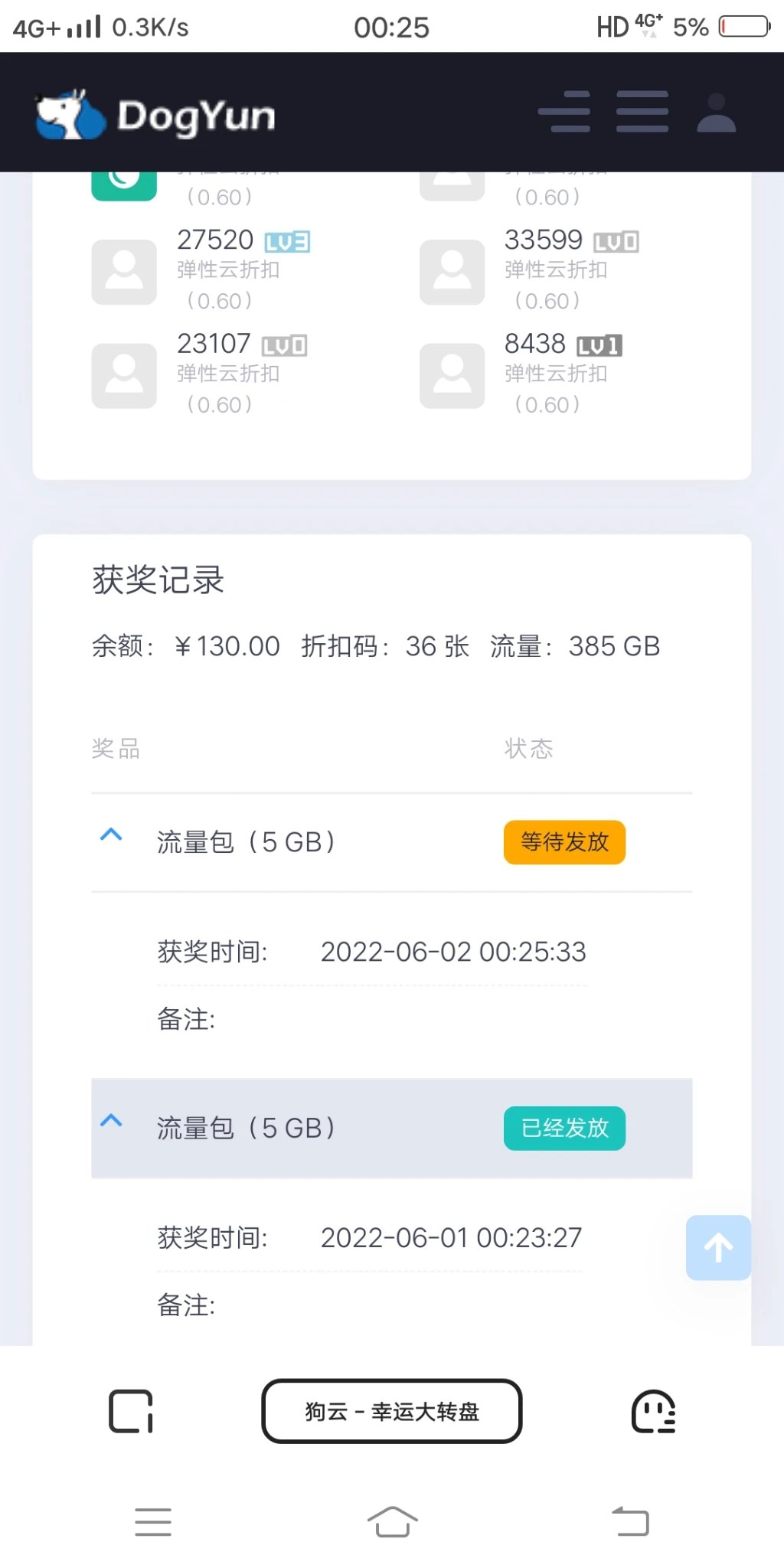
Task: Open the browser tabs switcher
Action: click(x=131, y=1410)
